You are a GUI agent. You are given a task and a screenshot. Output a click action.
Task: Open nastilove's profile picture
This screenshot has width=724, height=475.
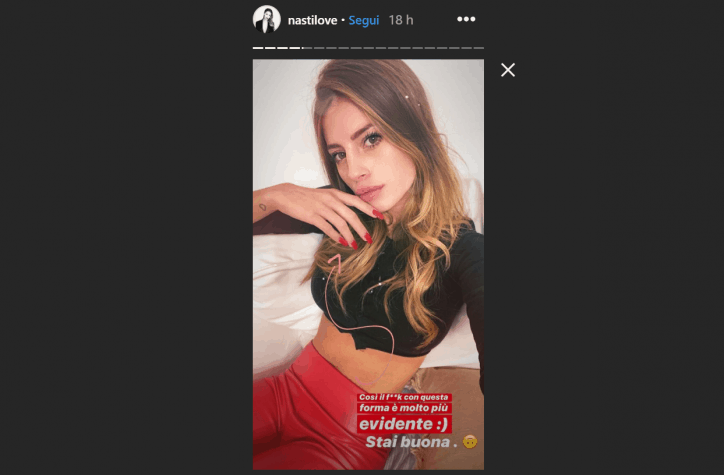click(x=266, y=19)
